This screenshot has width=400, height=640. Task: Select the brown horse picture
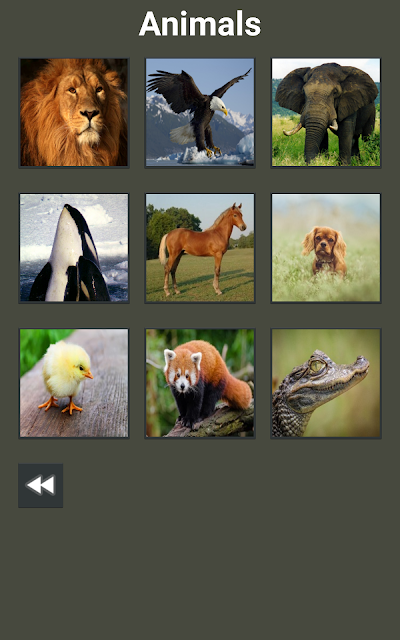coord(200,248)
